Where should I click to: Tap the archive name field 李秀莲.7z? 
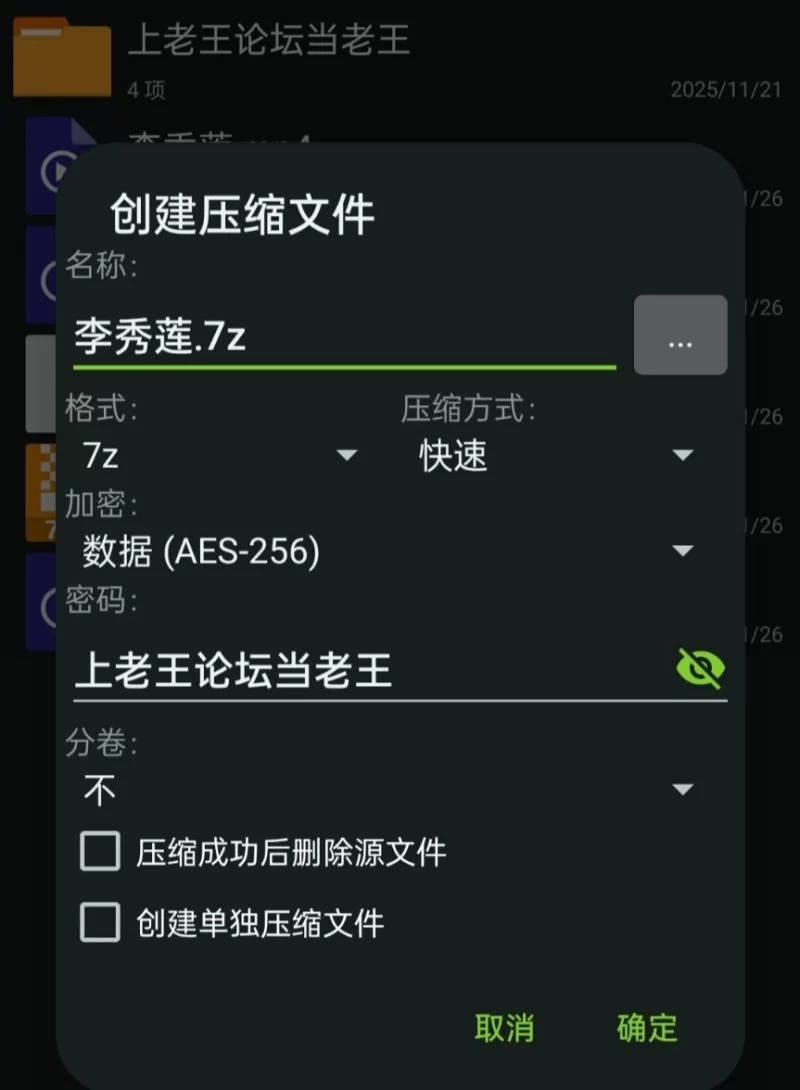tap(340, 338)
